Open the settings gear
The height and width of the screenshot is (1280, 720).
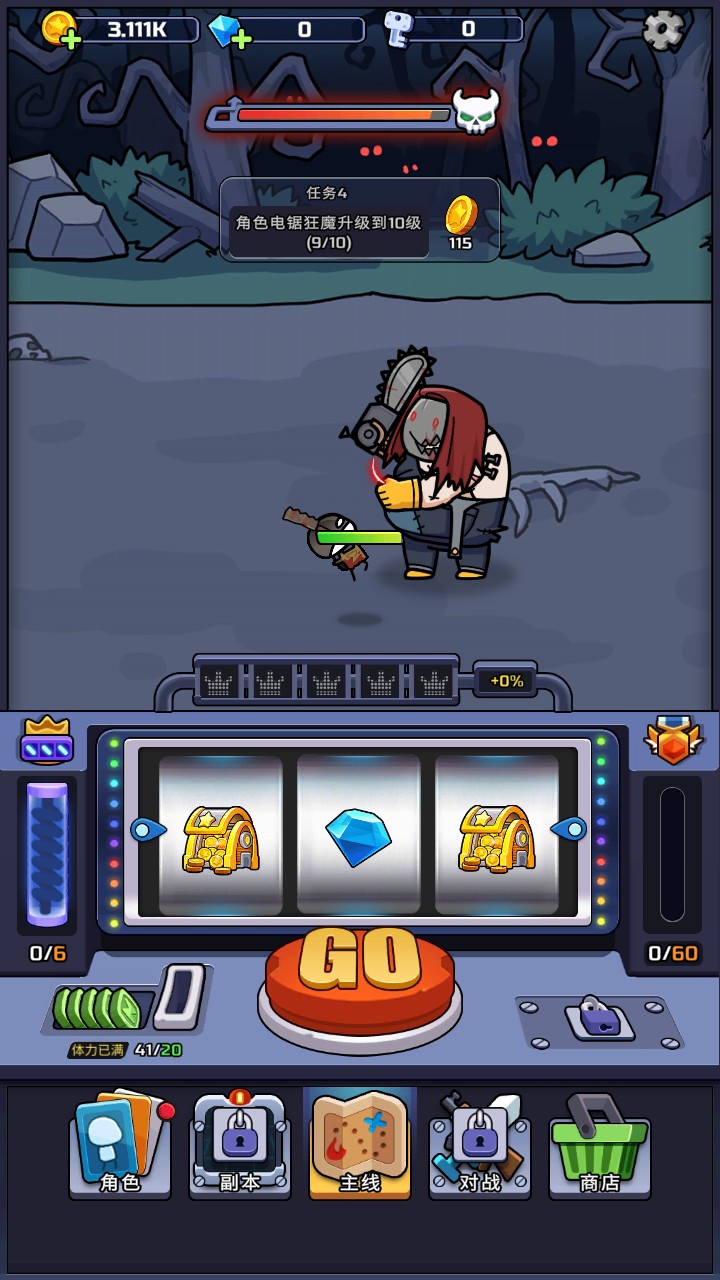pyautogui.click(x=663, y=30)
